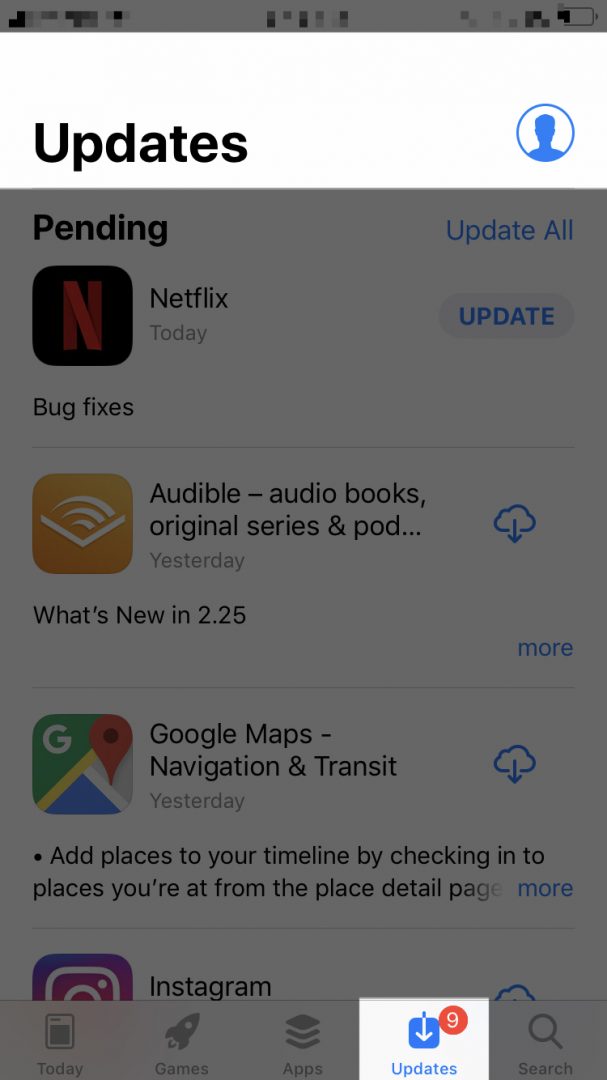Viewport: 607px width, 1080px height.
Task: Download the Google Maps update
Action: tap(515, 765)
